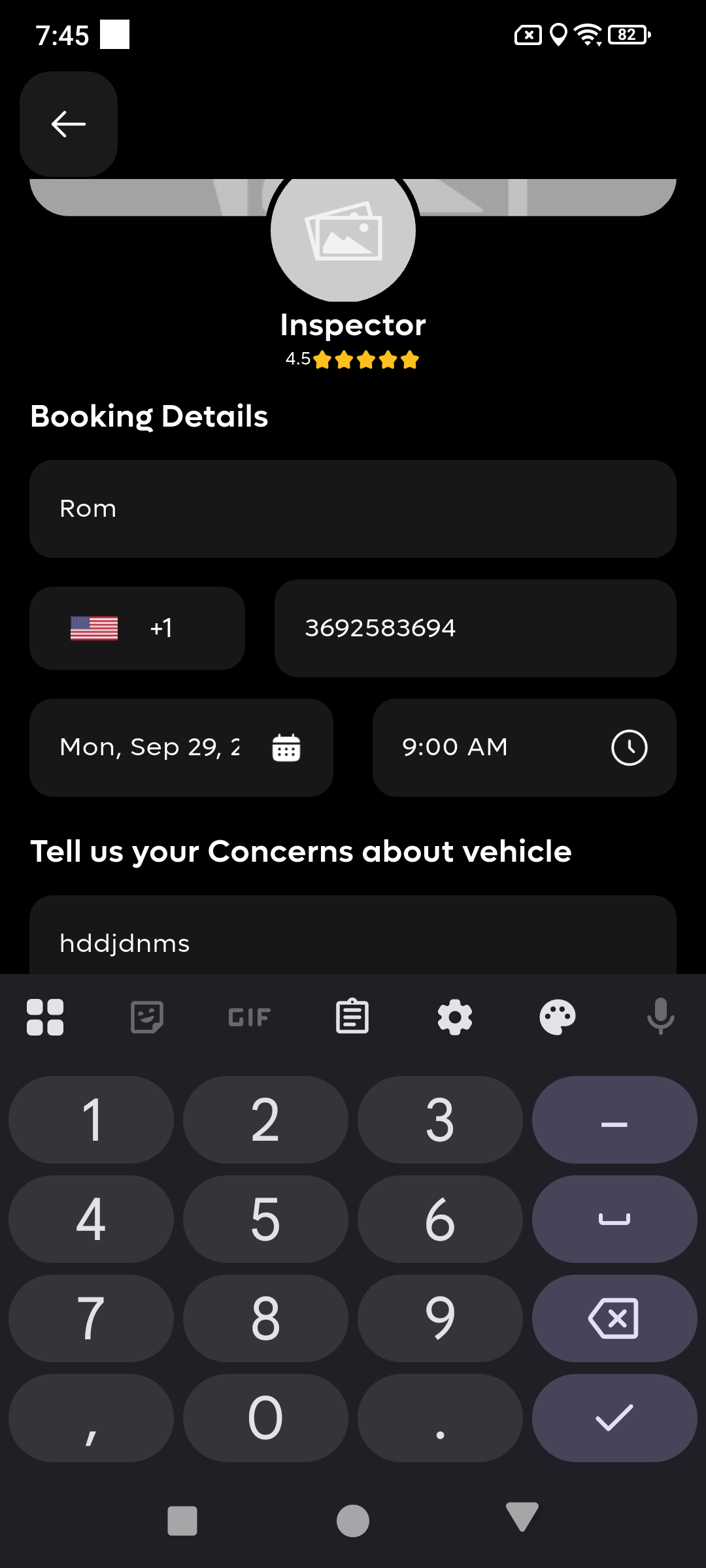Confirm entry with the checkmark key

tap(614, 1418)
